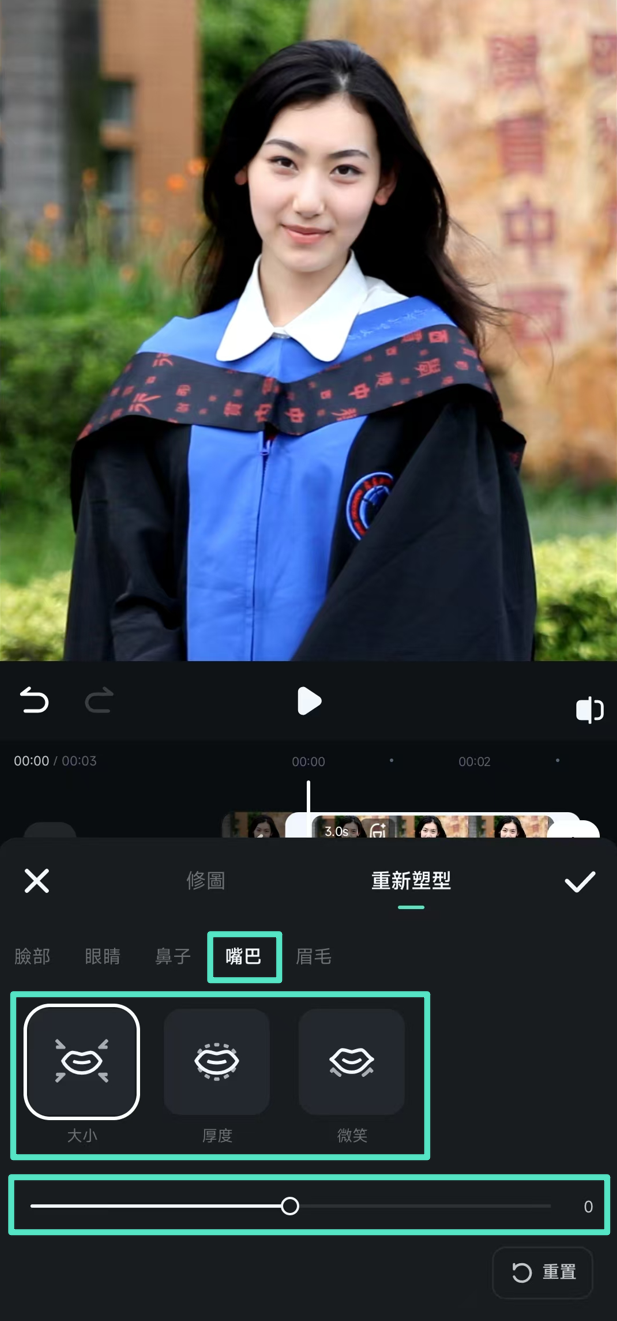Switch to the 鼻子 category
Viewport: 617px width, 1321px height.
click(x=172, y=957)
